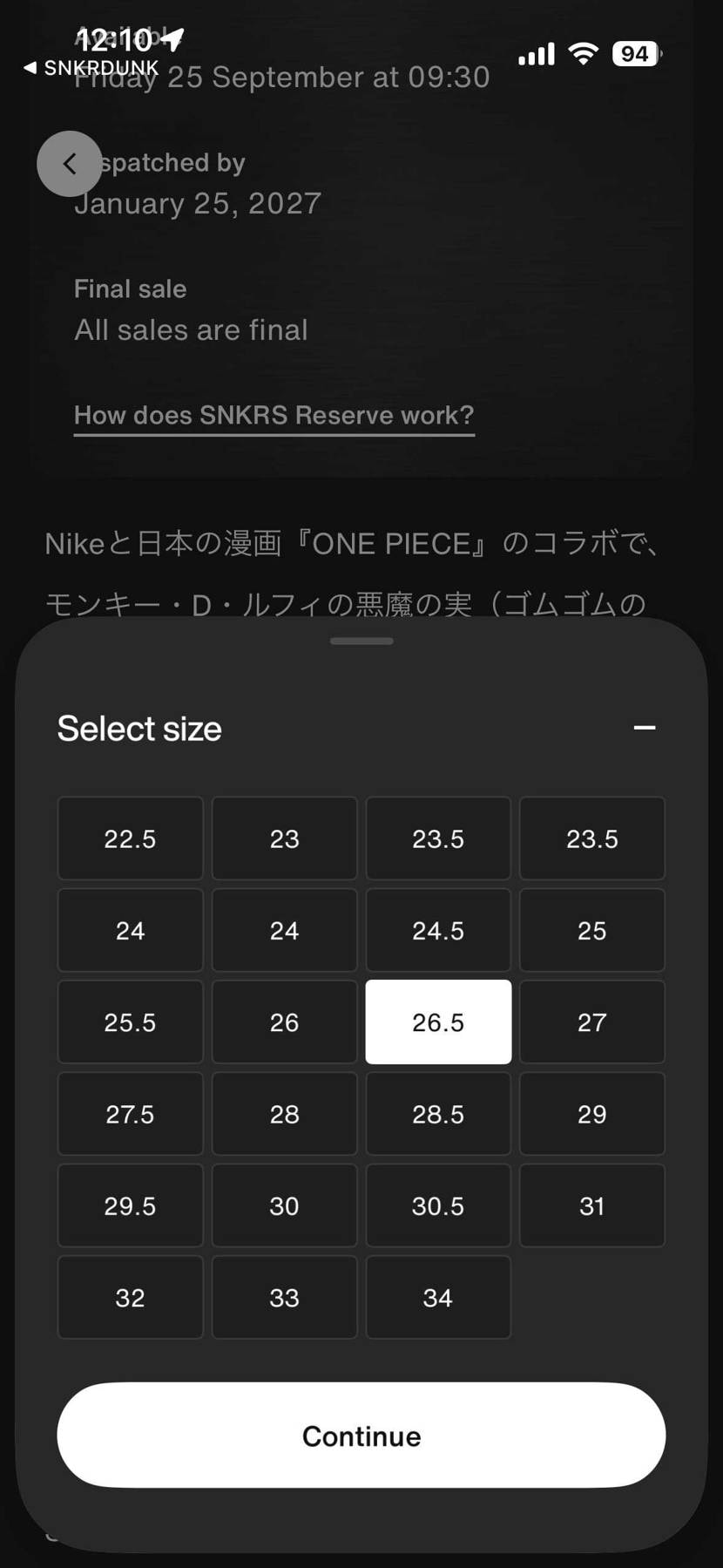Viewport: 723px width, 1568px height.
Task: Select size 27
Action: tap(592, 1022)
